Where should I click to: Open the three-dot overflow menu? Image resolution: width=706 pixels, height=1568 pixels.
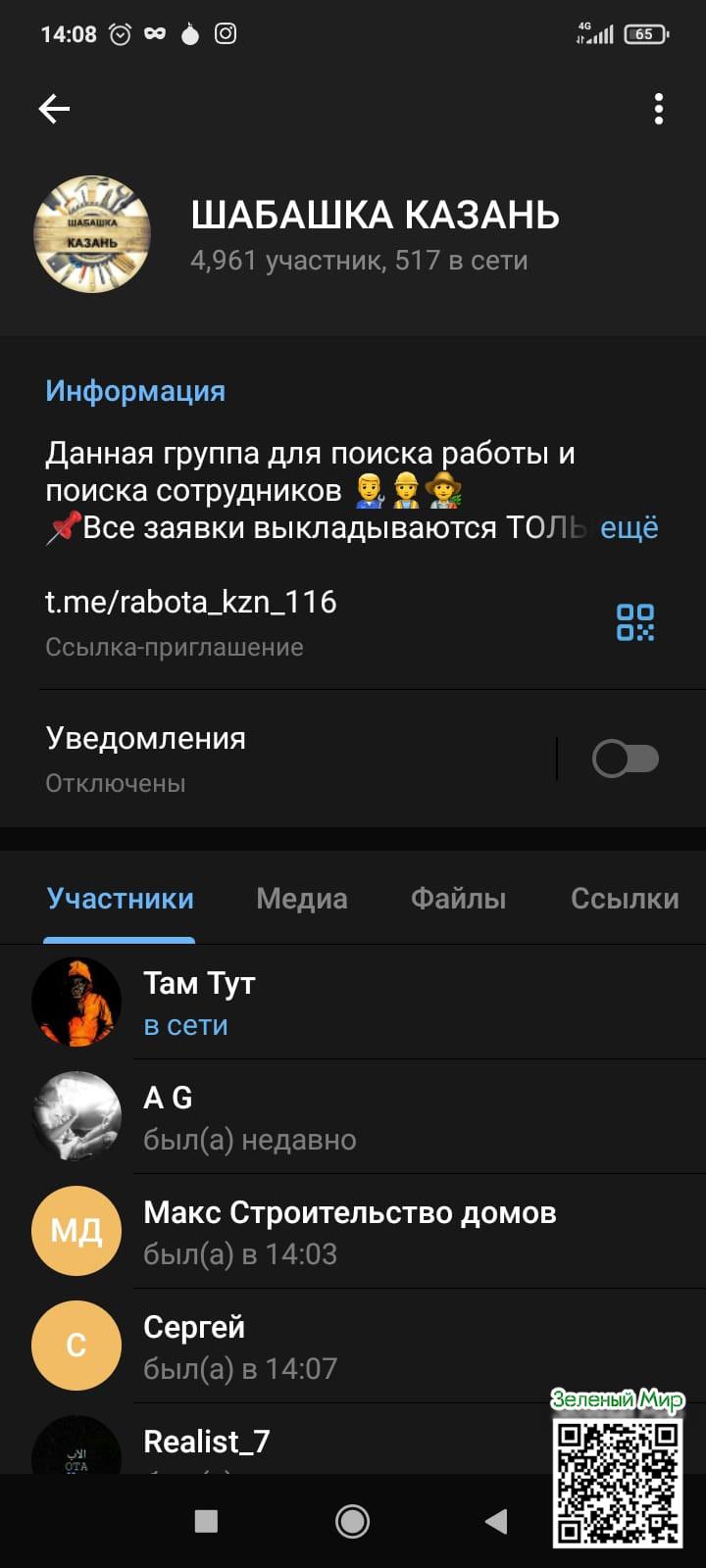pos(659,109)
